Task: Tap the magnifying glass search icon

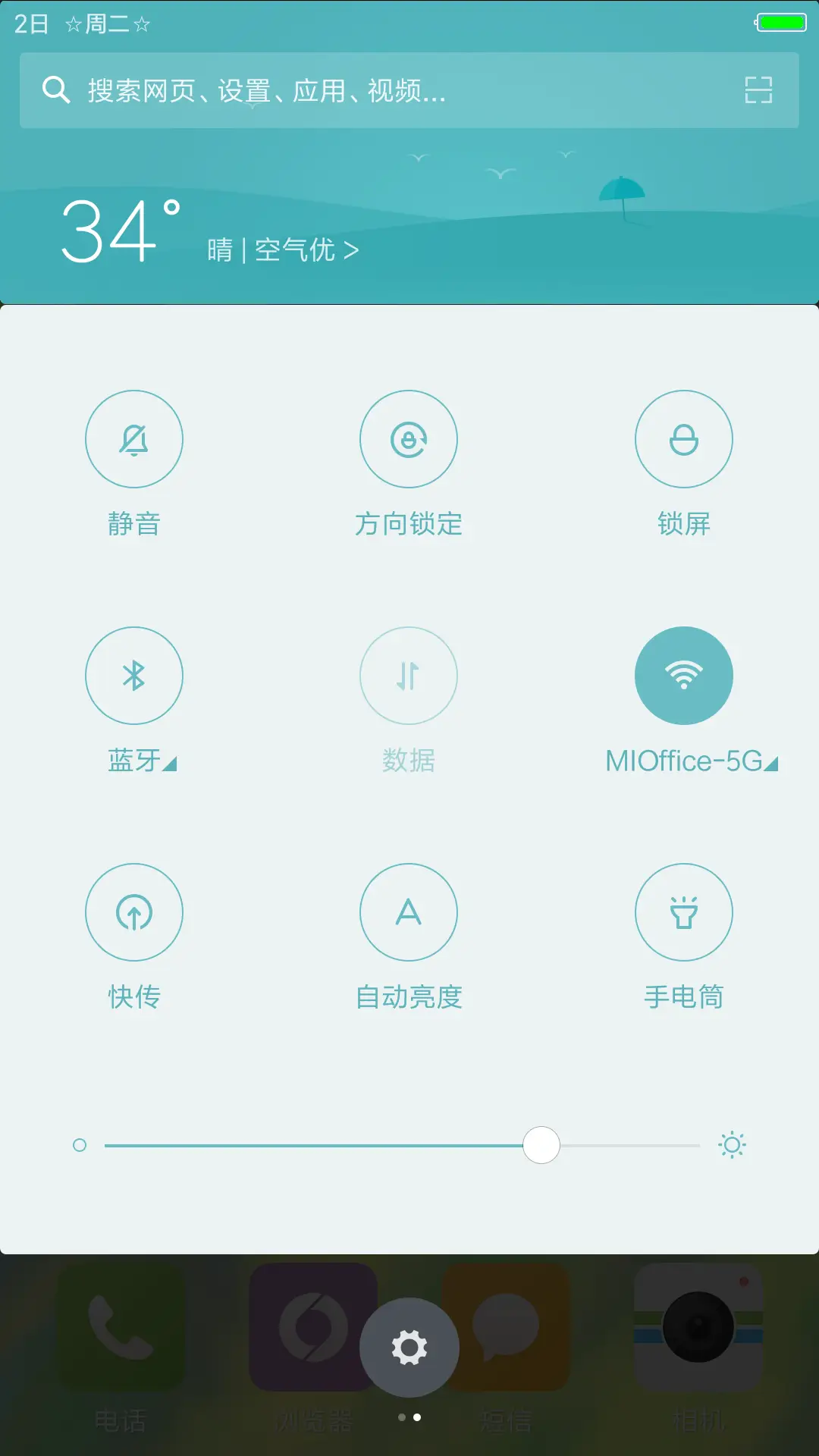Action: [x=55, y=91]
